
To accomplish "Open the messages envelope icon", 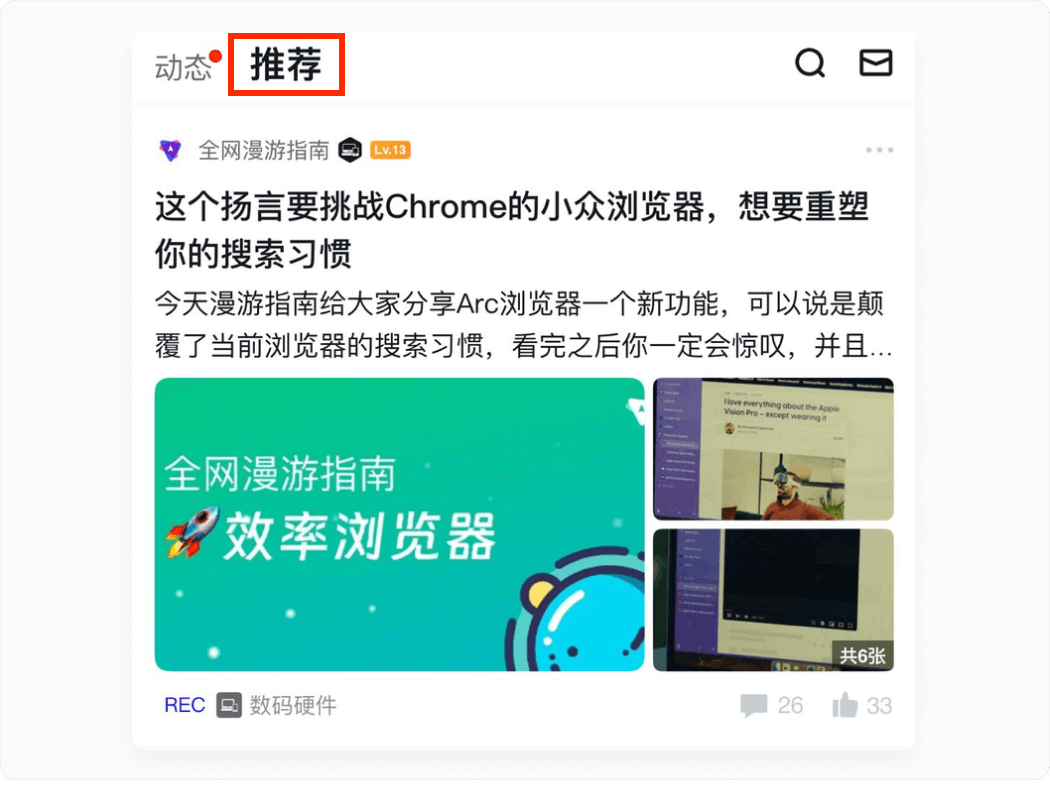I will click(876, 63).
